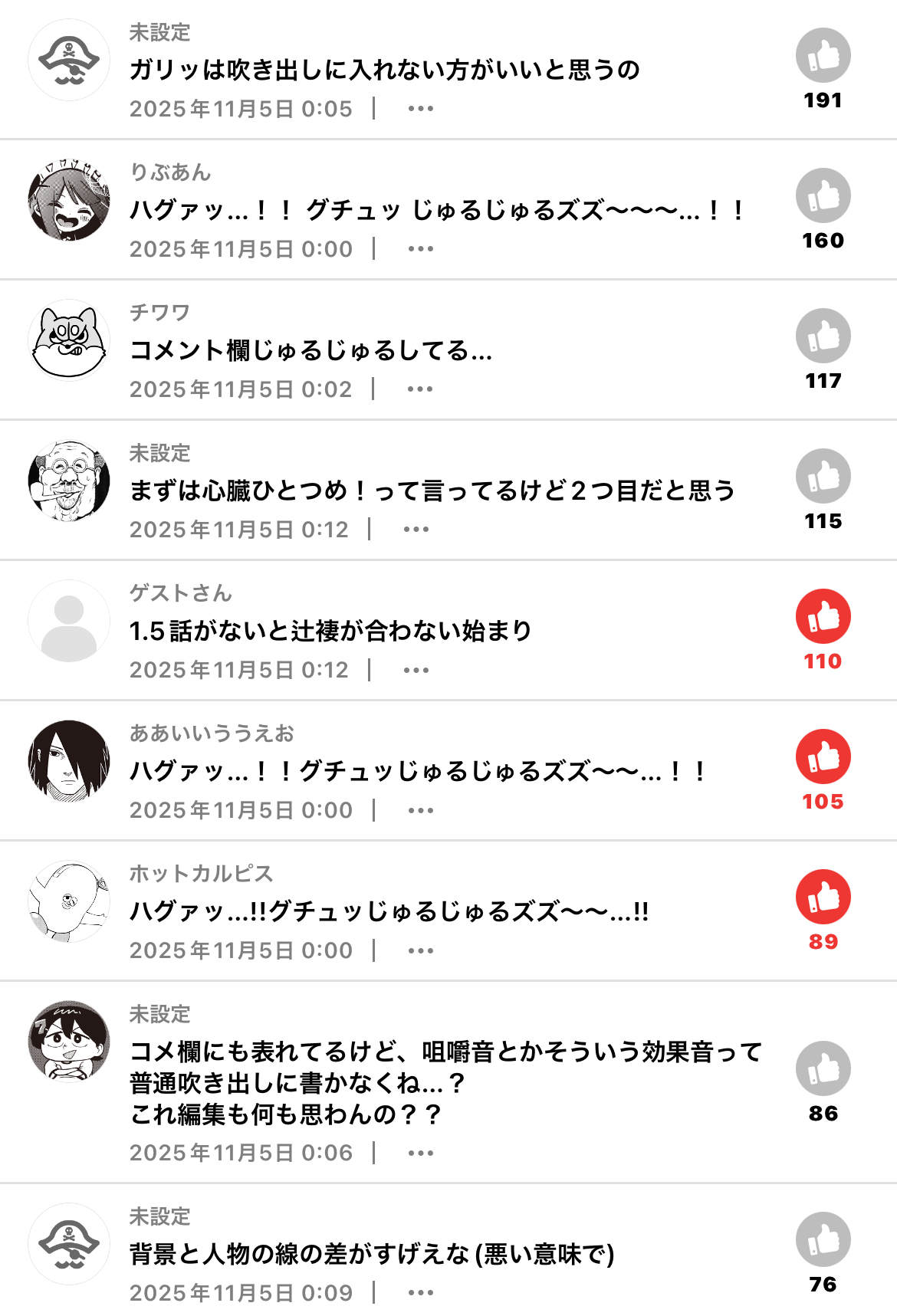897x1316 pixels.
Task: Show more options on ああいいううえお's comment
Action: (x=421, y=811)
